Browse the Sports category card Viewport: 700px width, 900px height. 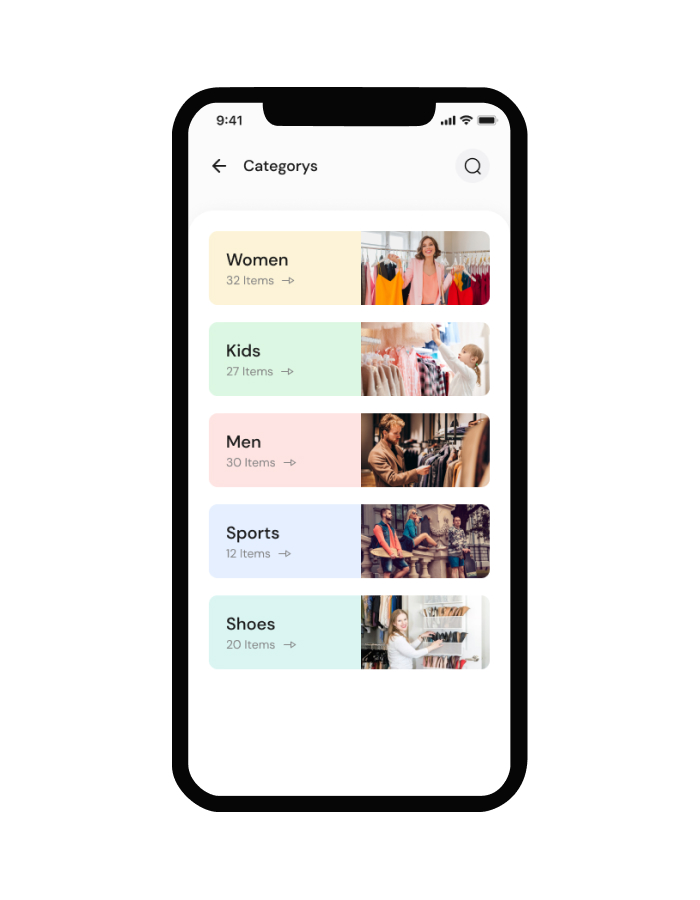click(x=349, y=541)
